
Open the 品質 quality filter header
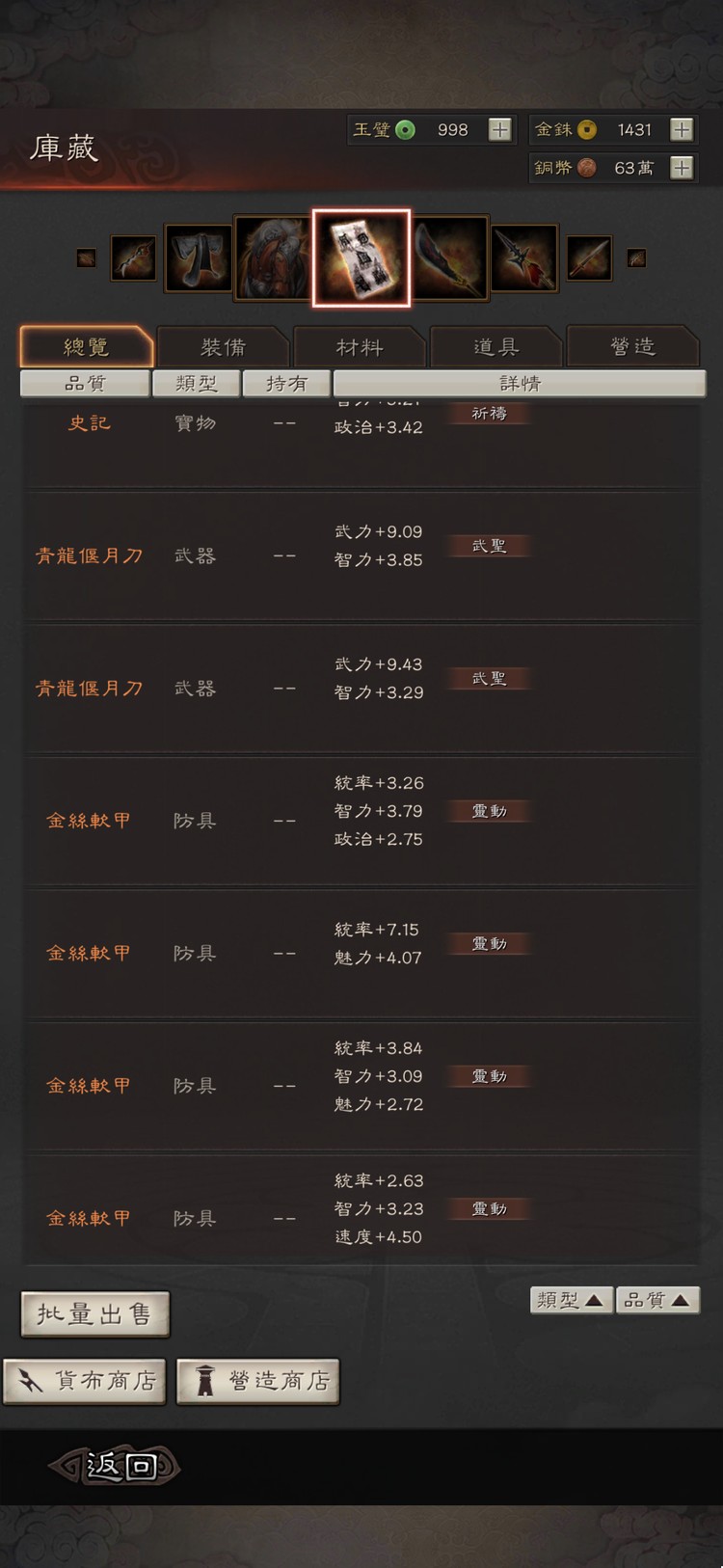click(85, 383)
